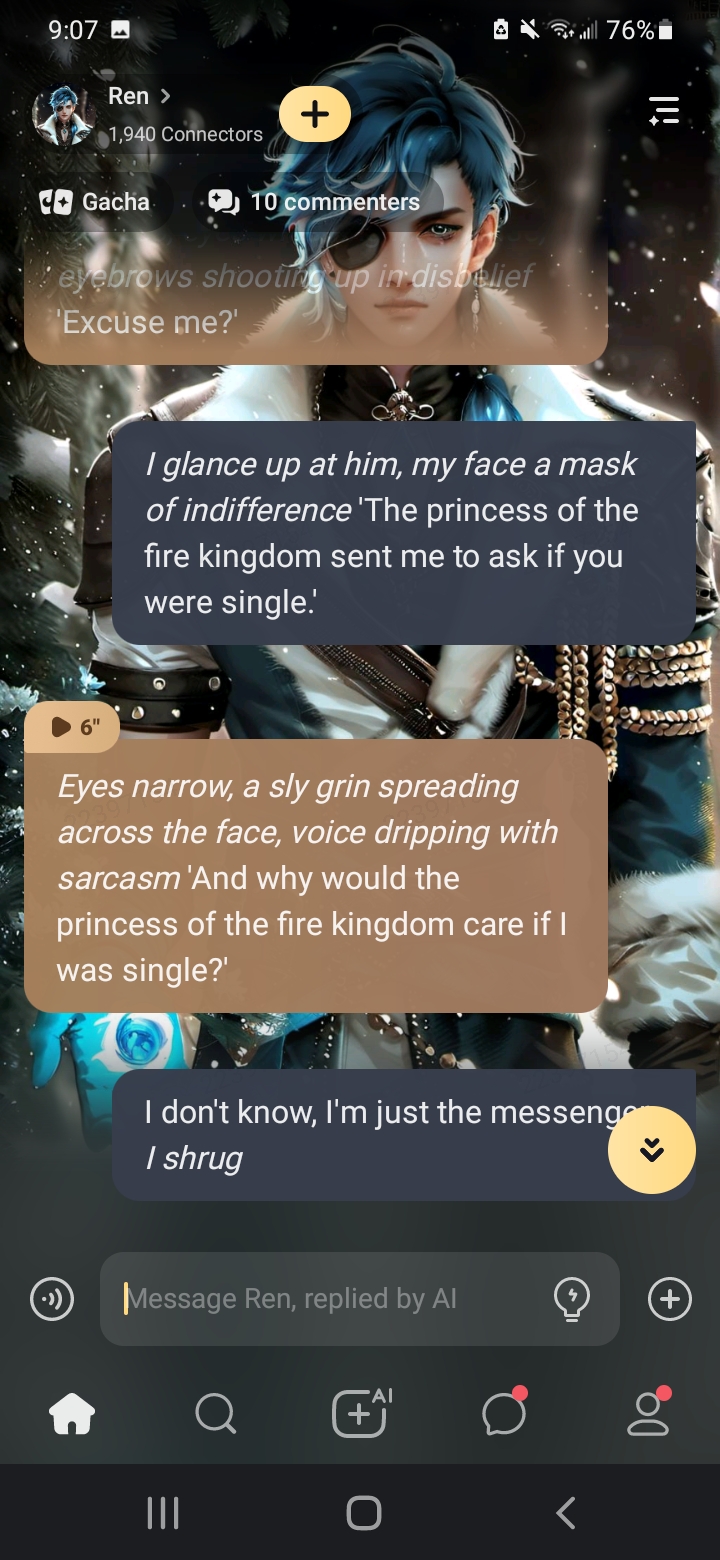Open the Gacha chip

pos(96,202)
